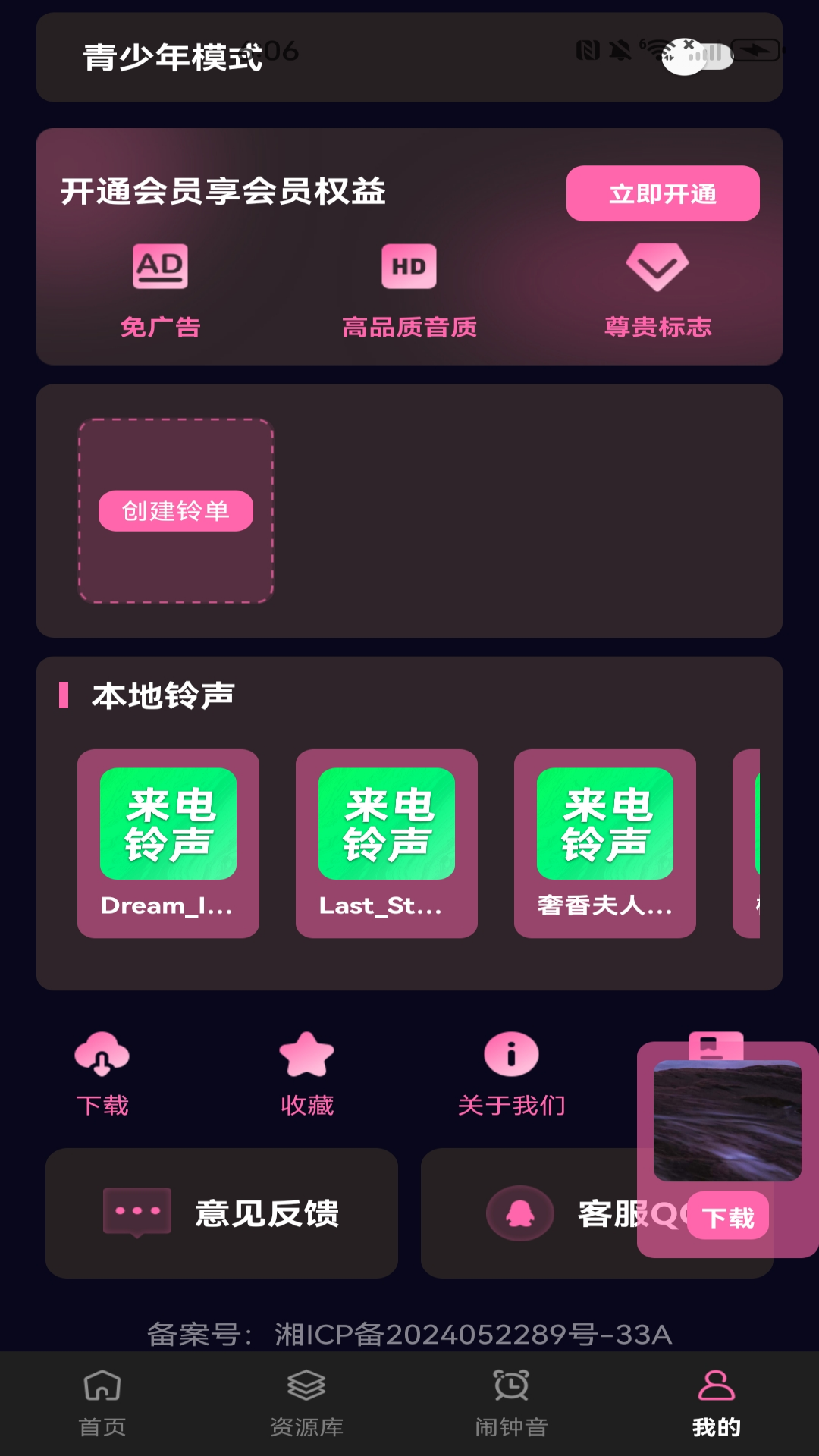Click the 客服QQ penguin icon
The image size is (819, 1456).
tap(518, 1213)
